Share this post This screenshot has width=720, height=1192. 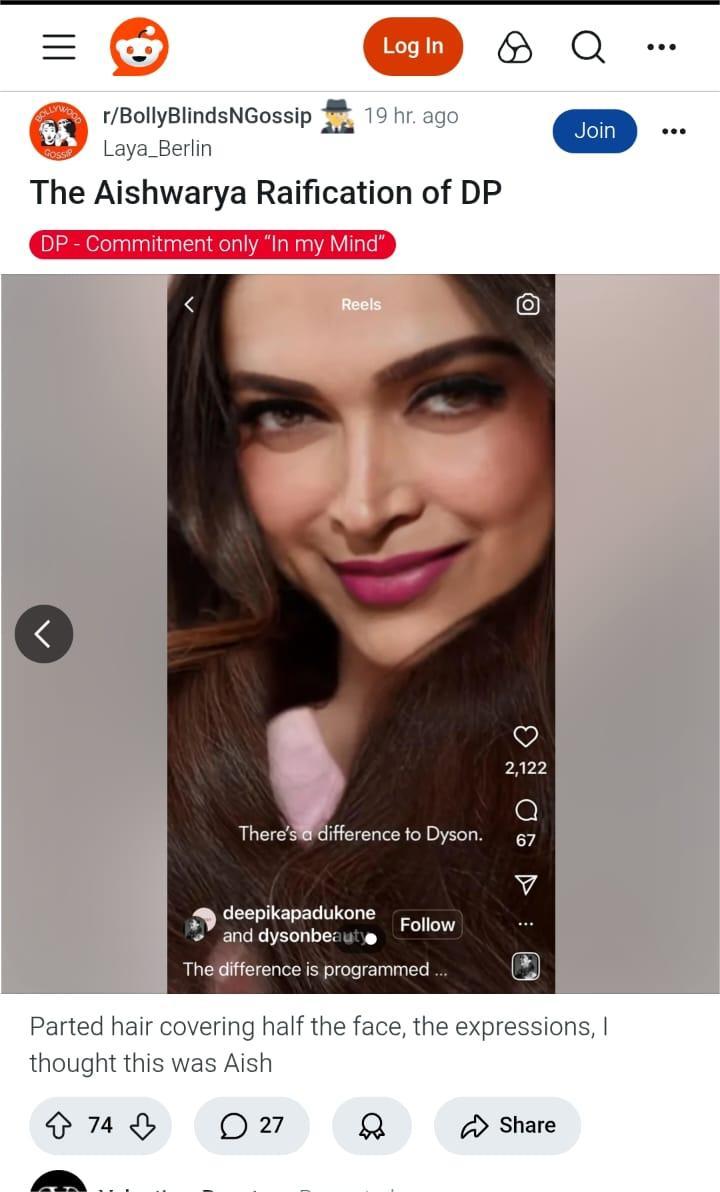coord(507,1126)
